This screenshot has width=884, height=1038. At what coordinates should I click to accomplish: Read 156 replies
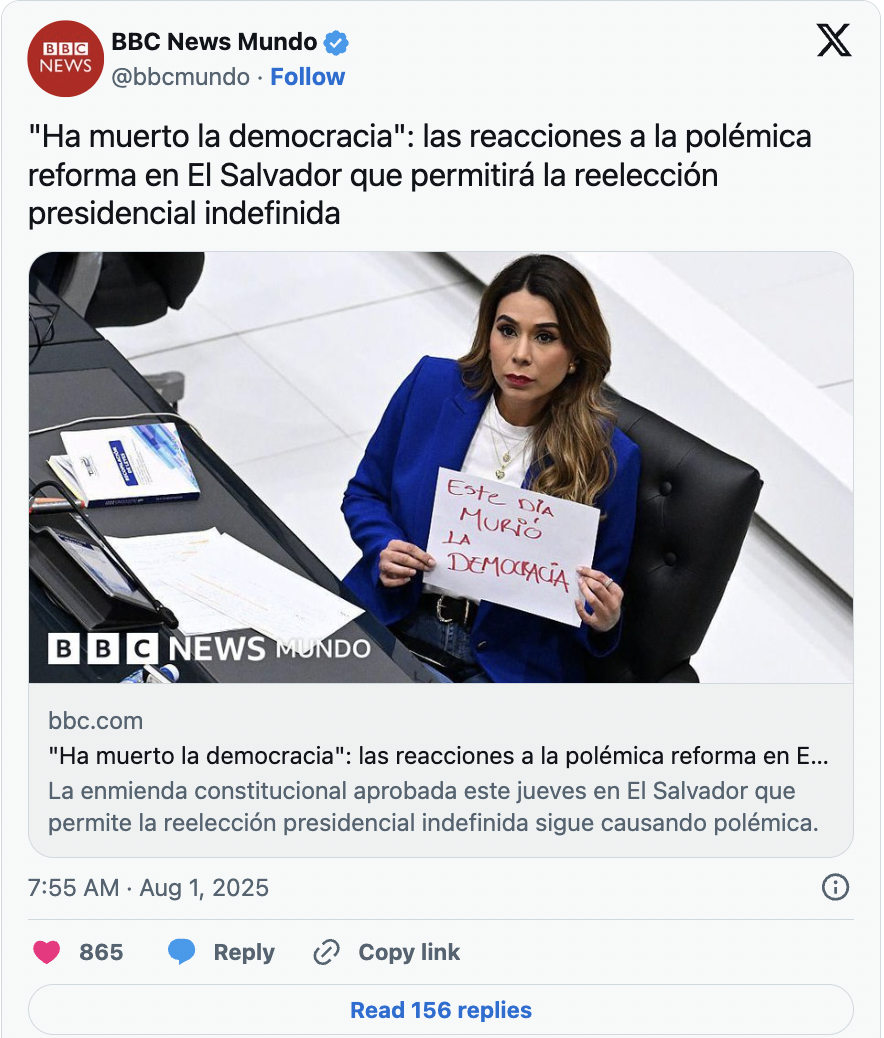(x=440, y=1010)
